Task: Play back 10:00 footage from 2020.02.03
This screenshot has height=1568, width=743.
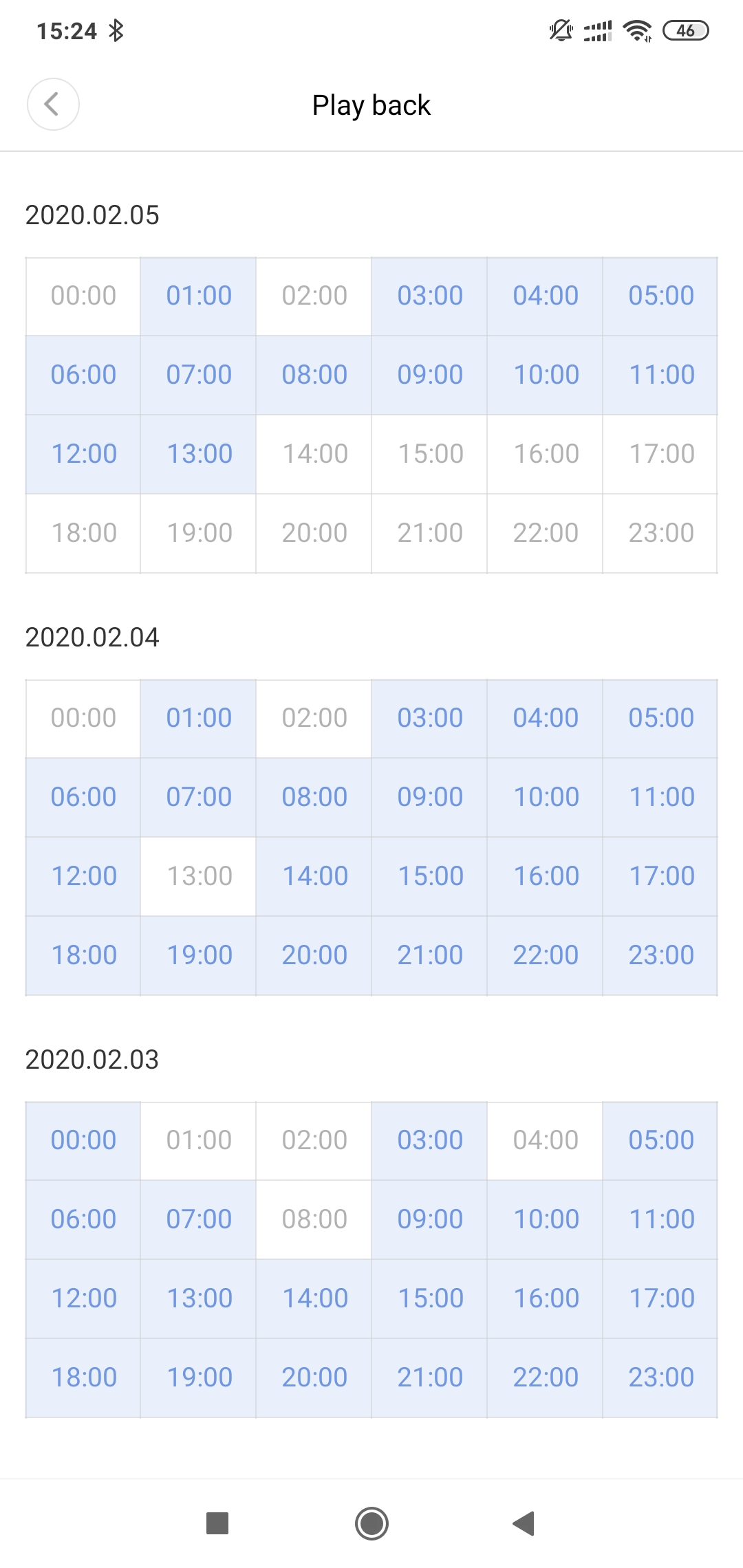Action: 545,1220
